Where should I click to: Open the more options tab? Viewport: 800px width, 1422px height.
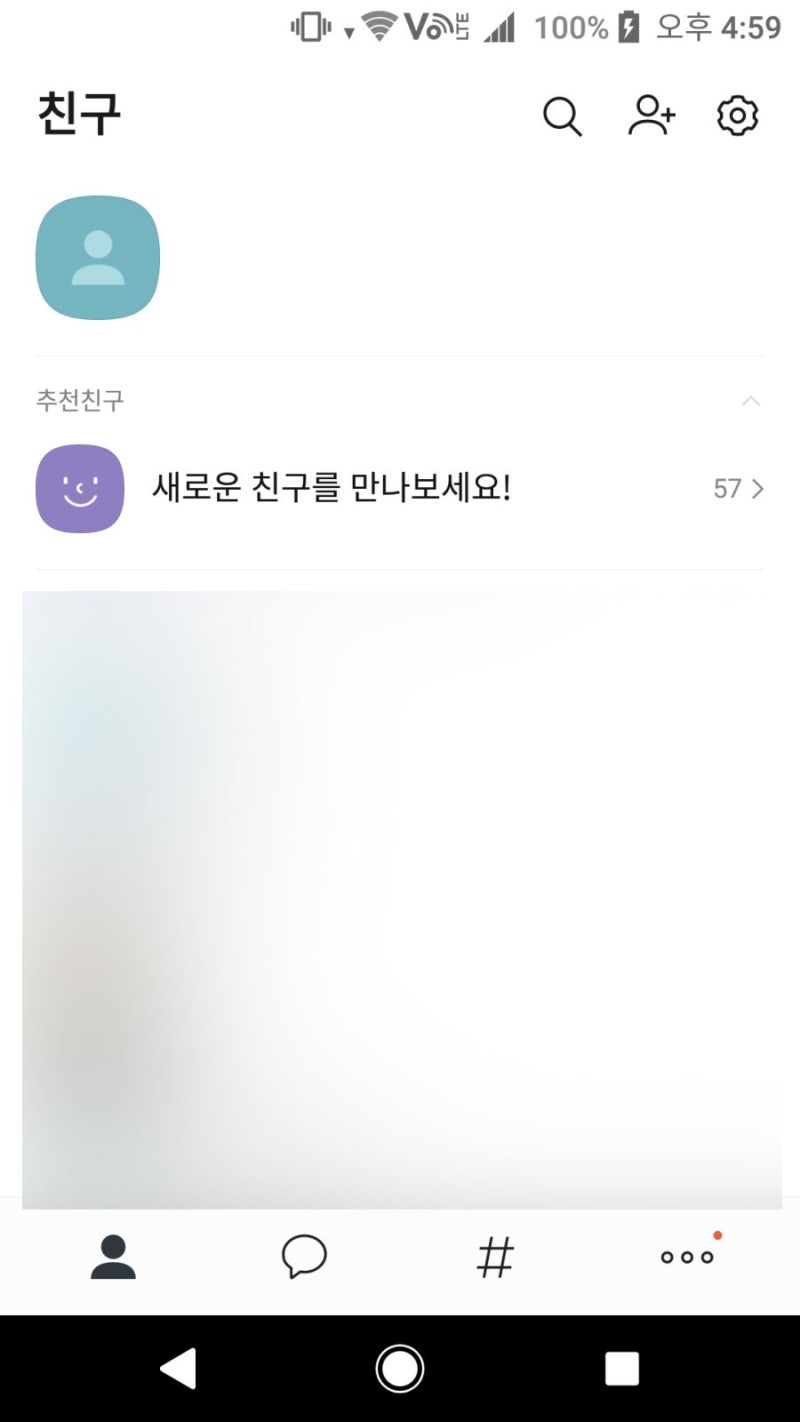tap(688, 1256)
